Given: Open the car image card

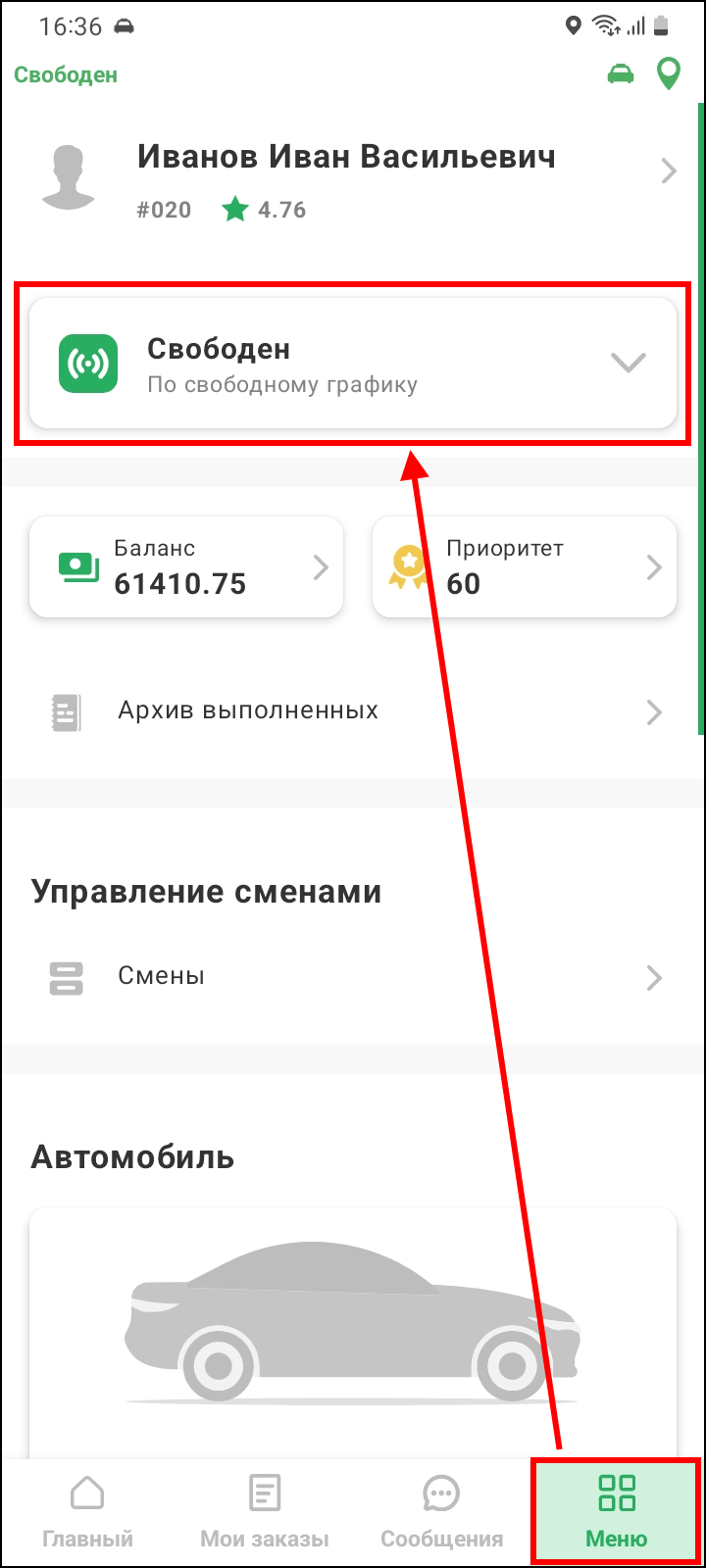Looking at the screenshot, I should coord(353,1333).
